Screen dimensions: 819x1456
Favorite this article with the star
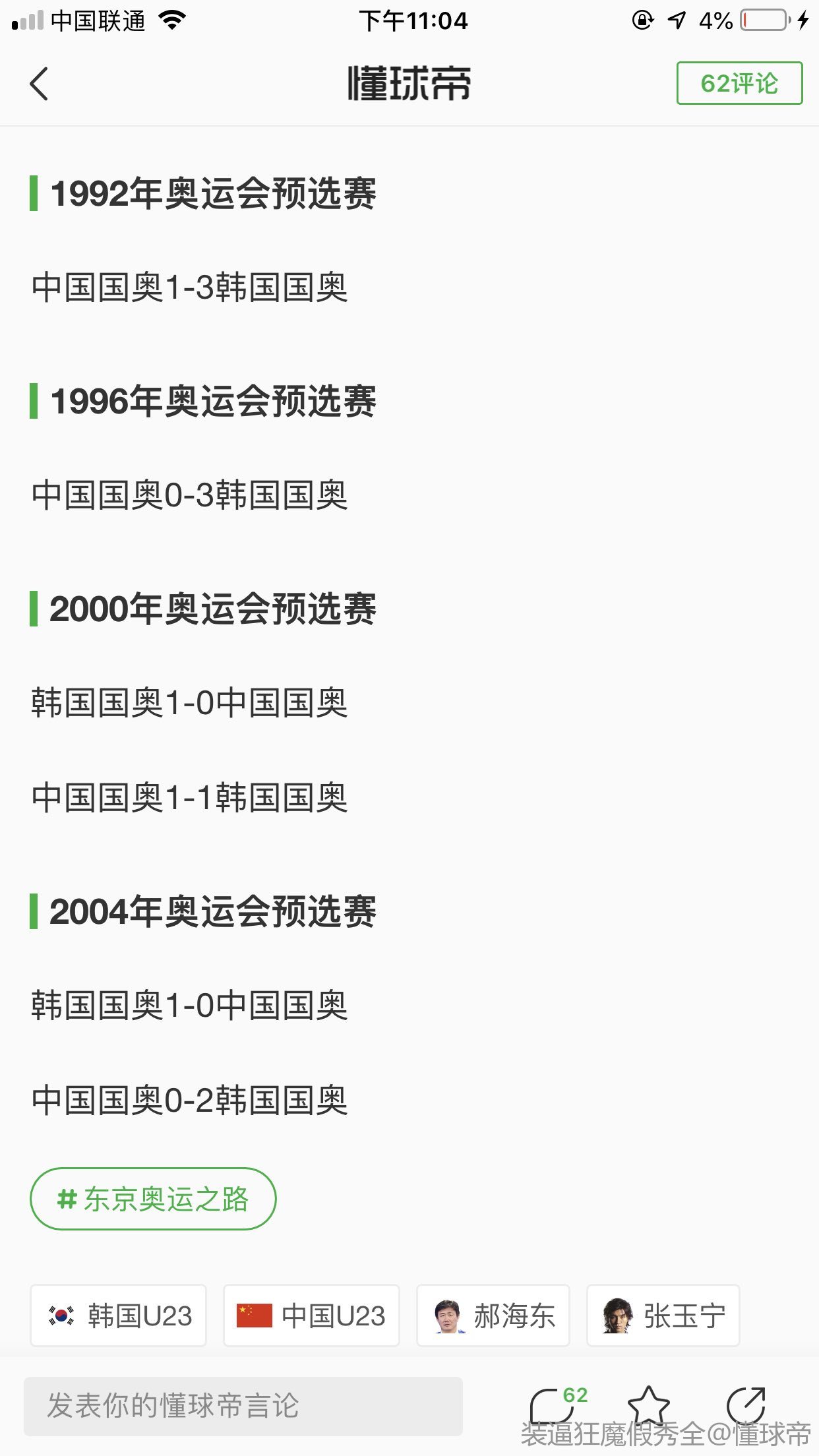(649, 1406)
